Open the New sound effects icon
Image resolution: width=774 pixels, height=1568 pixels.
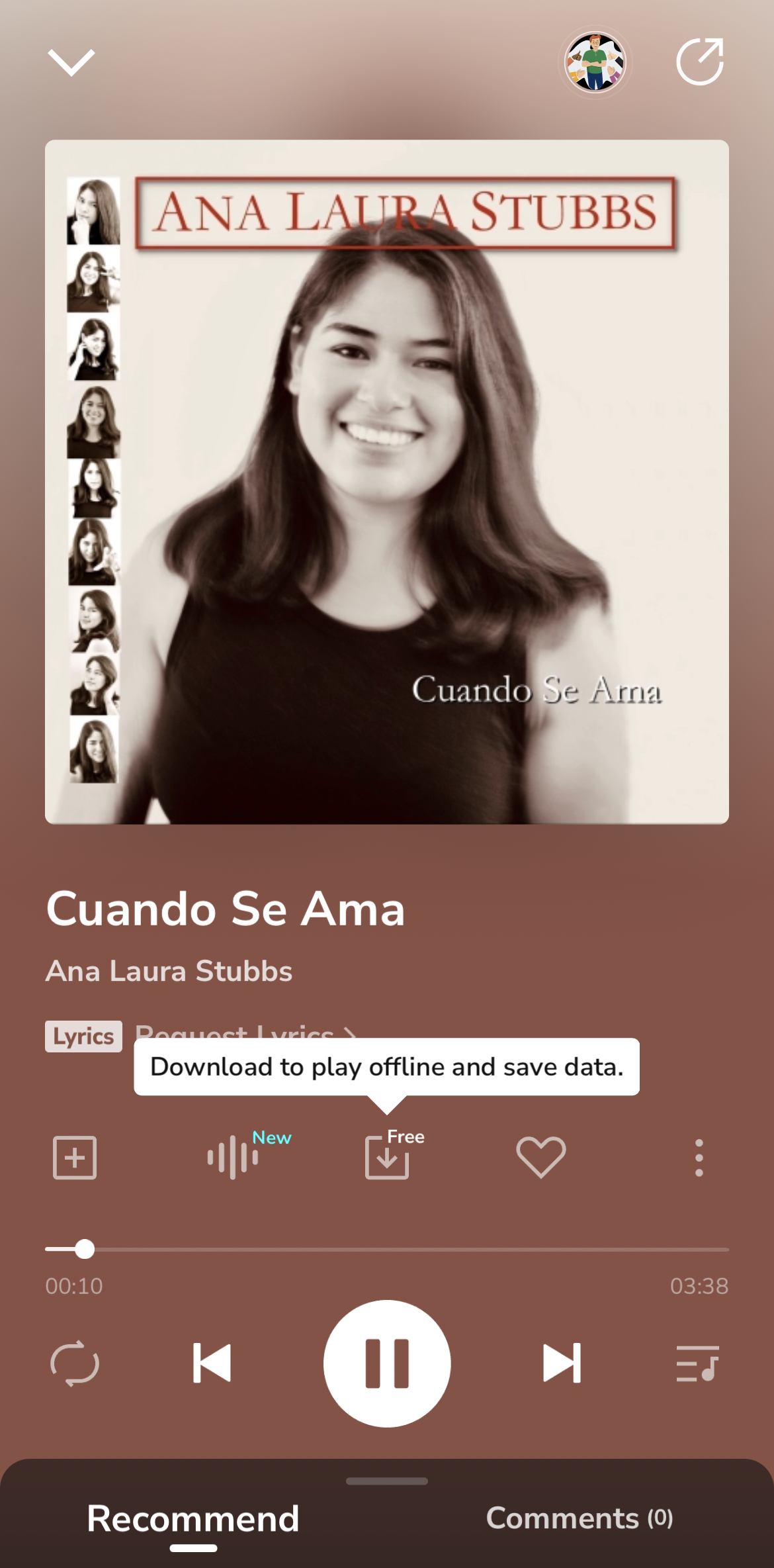(233, 1158)
